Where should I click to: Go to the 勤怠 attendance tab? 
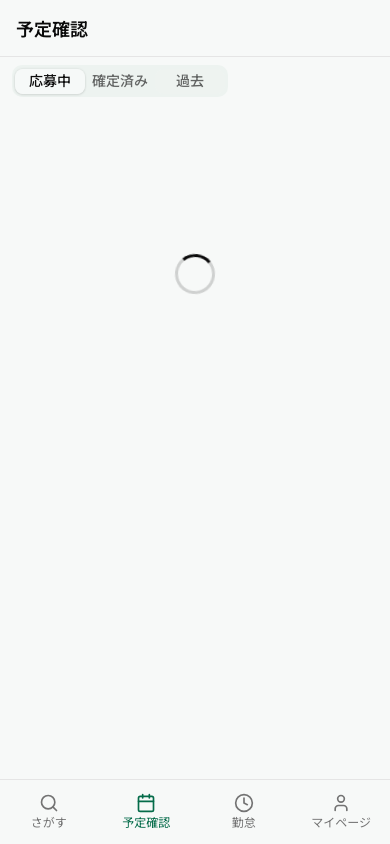point(244,811)
